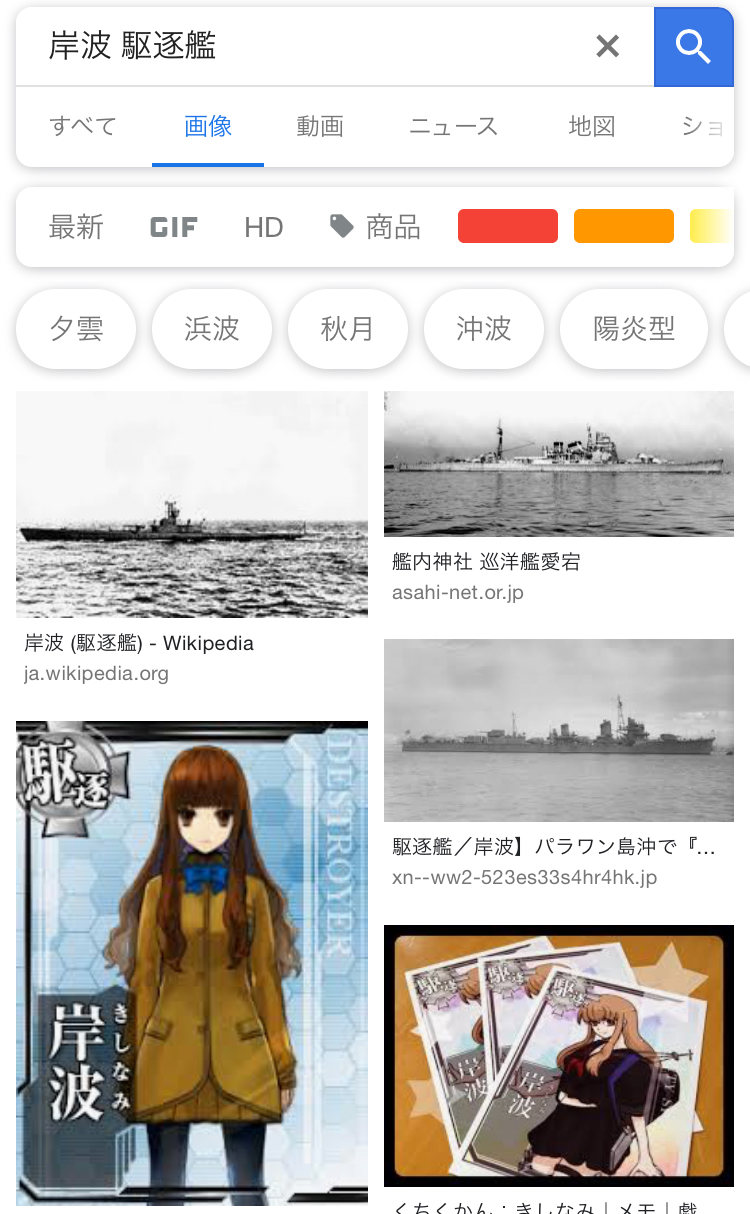Filter results by 商品

click(375, 227)
